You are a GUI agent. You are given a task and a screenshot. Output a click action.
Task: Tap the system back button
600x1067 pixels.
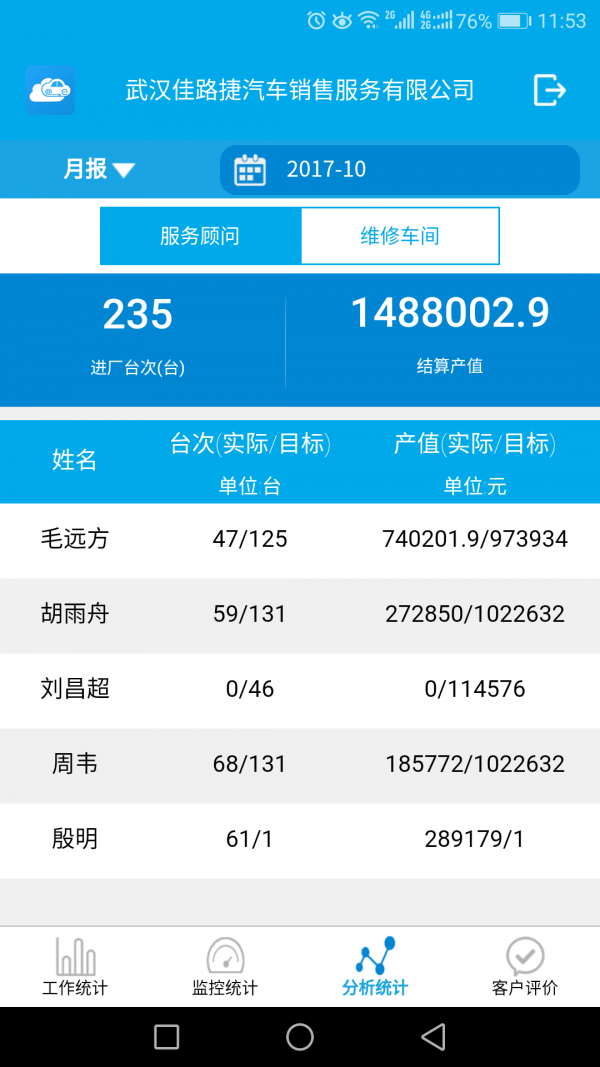(x=433, y=1037)
